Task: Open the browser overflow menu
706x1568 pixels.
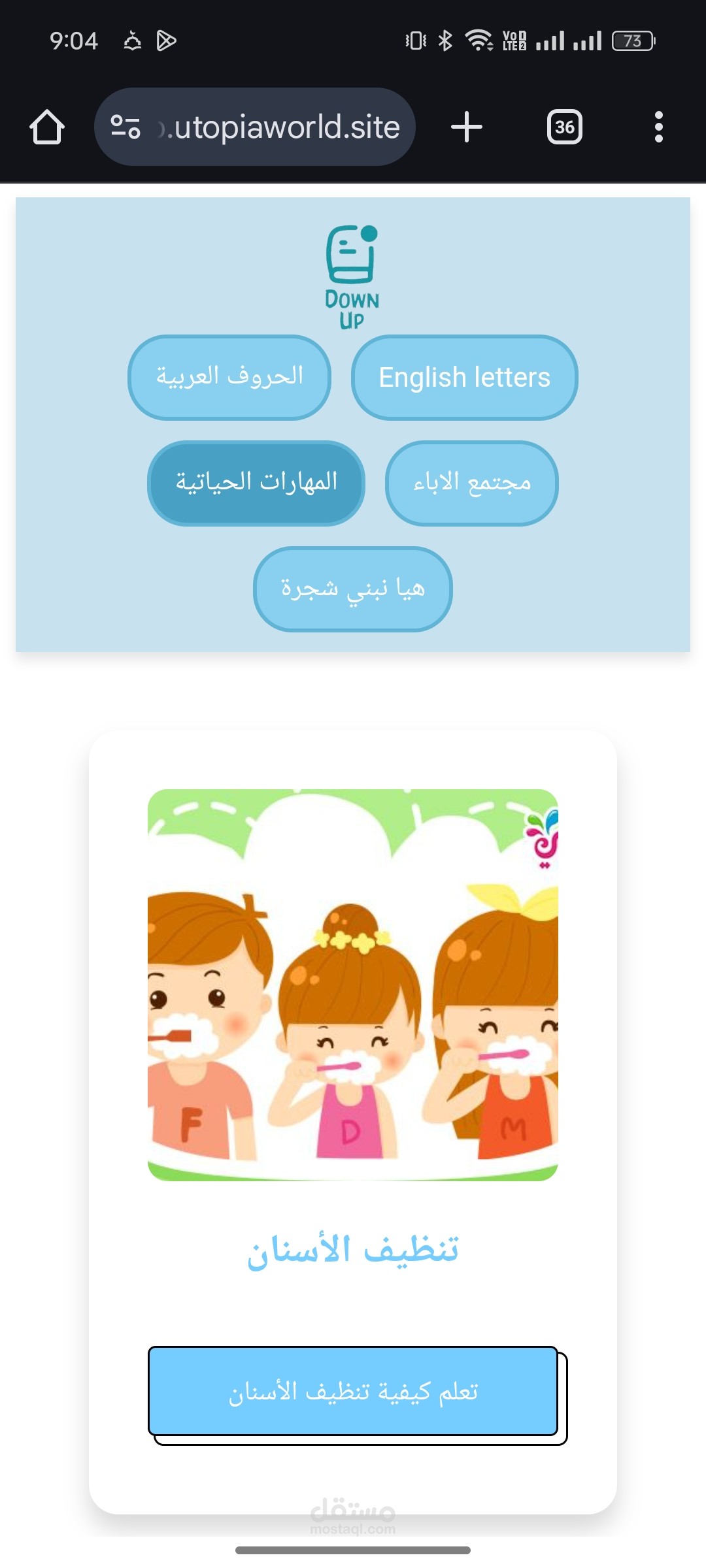Action: point(658,127)
